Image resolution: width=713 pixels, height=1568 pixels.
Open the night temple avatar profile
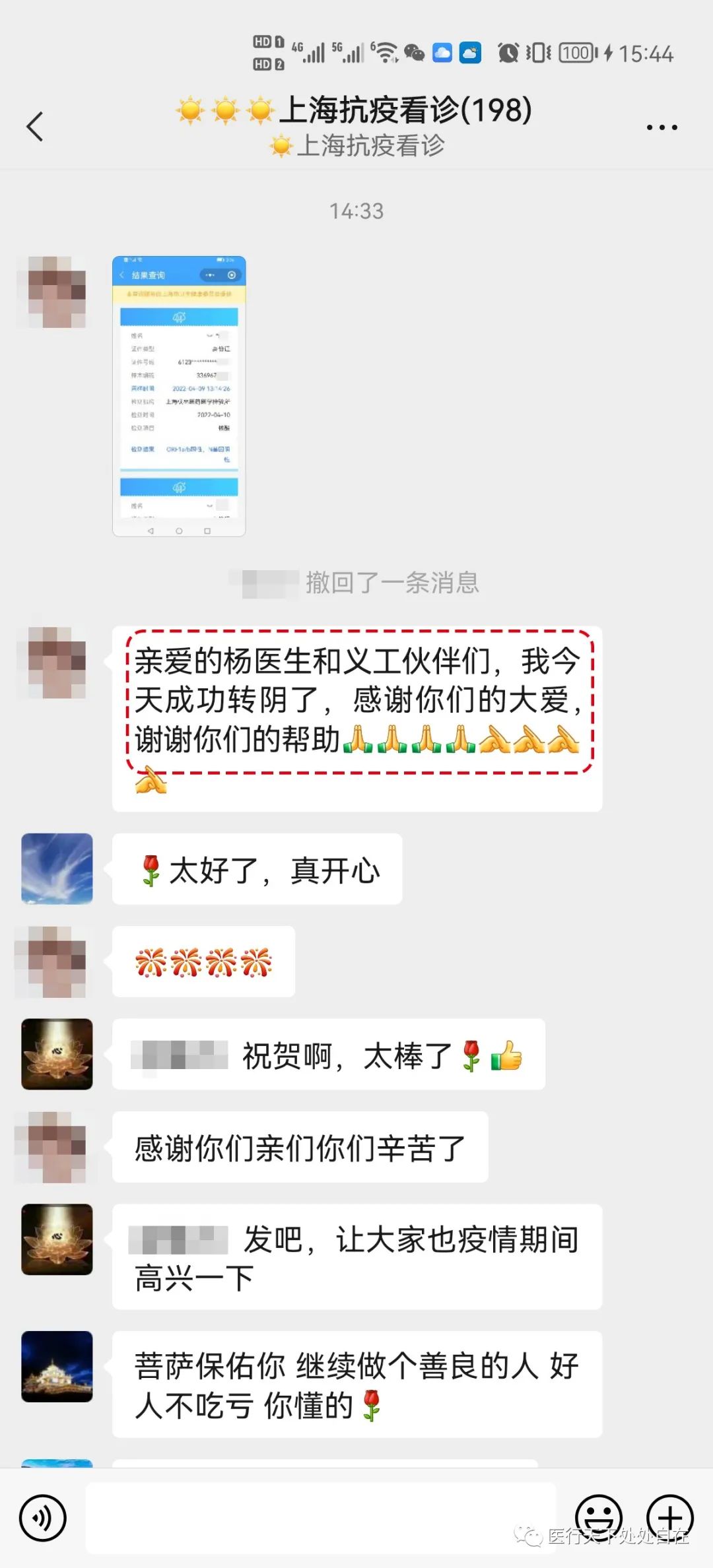(x=57, y=1367)
